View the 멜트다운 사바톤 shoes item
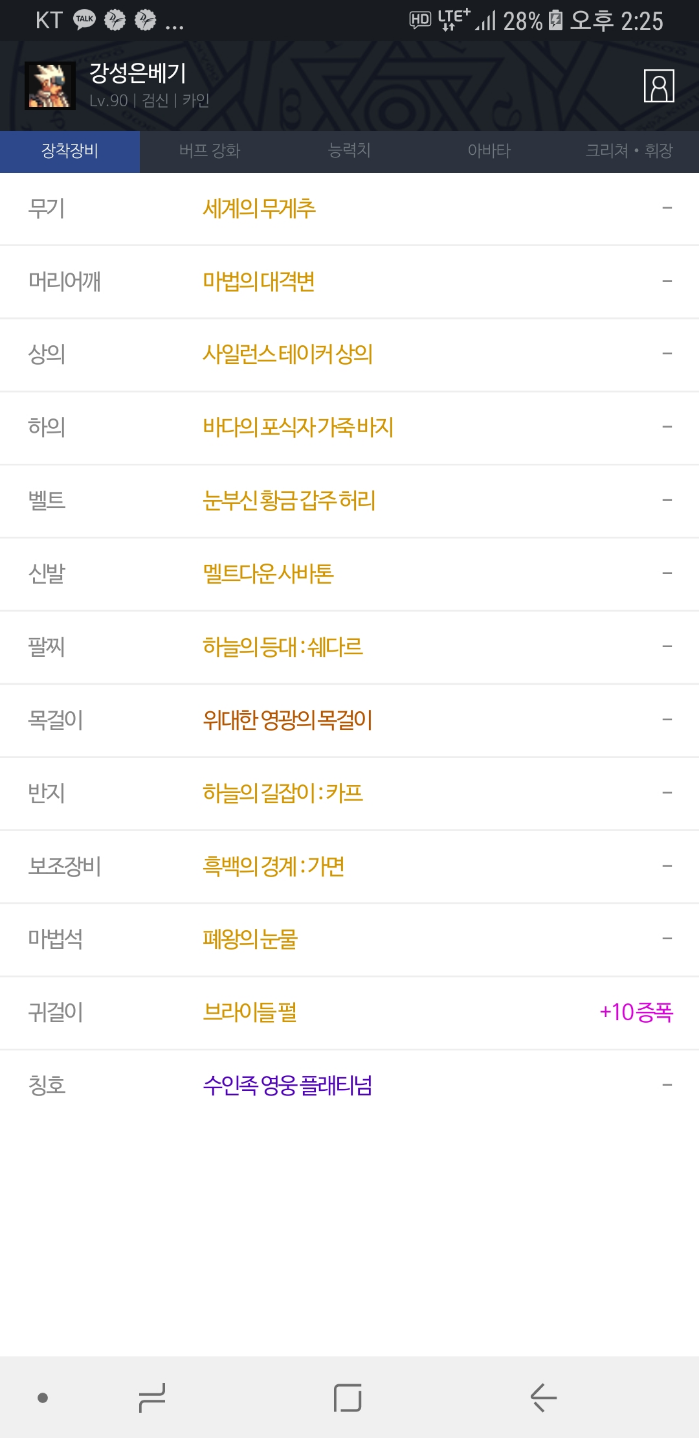 268,573
